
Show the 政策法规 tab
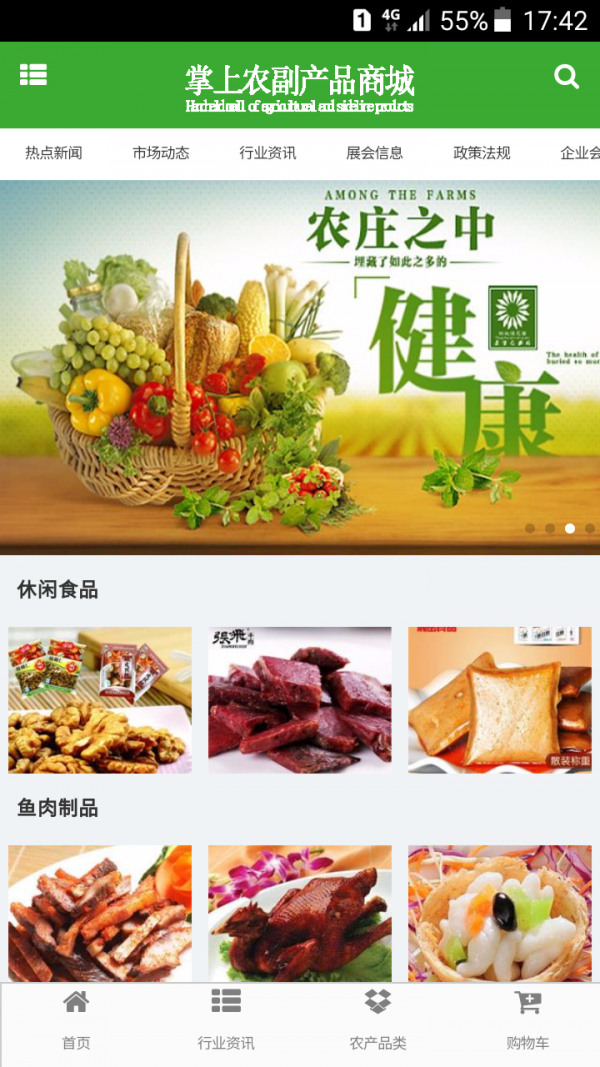click(482, 153)
